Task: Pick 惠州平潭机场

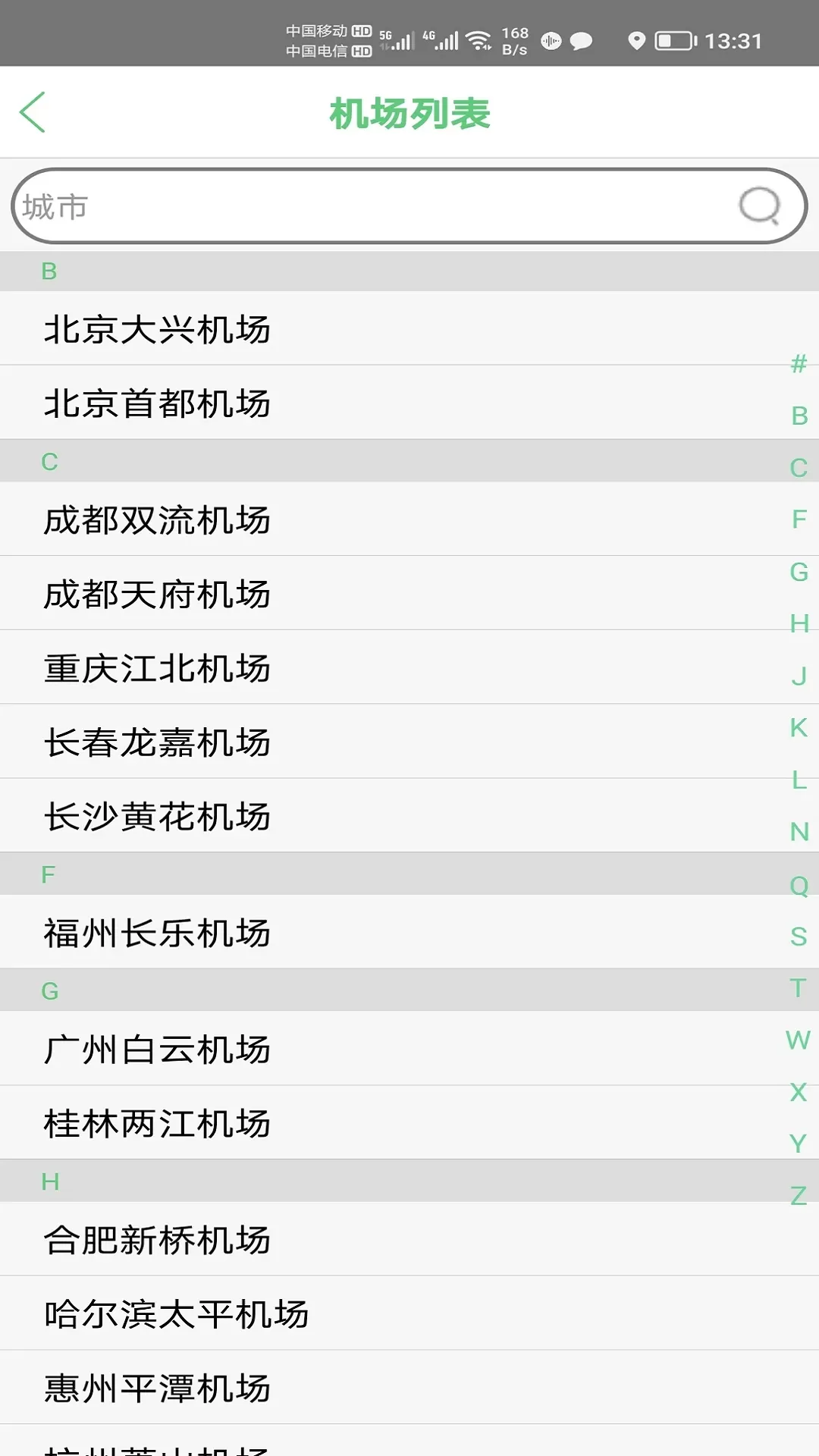Action: click(x=157, y=1388)
